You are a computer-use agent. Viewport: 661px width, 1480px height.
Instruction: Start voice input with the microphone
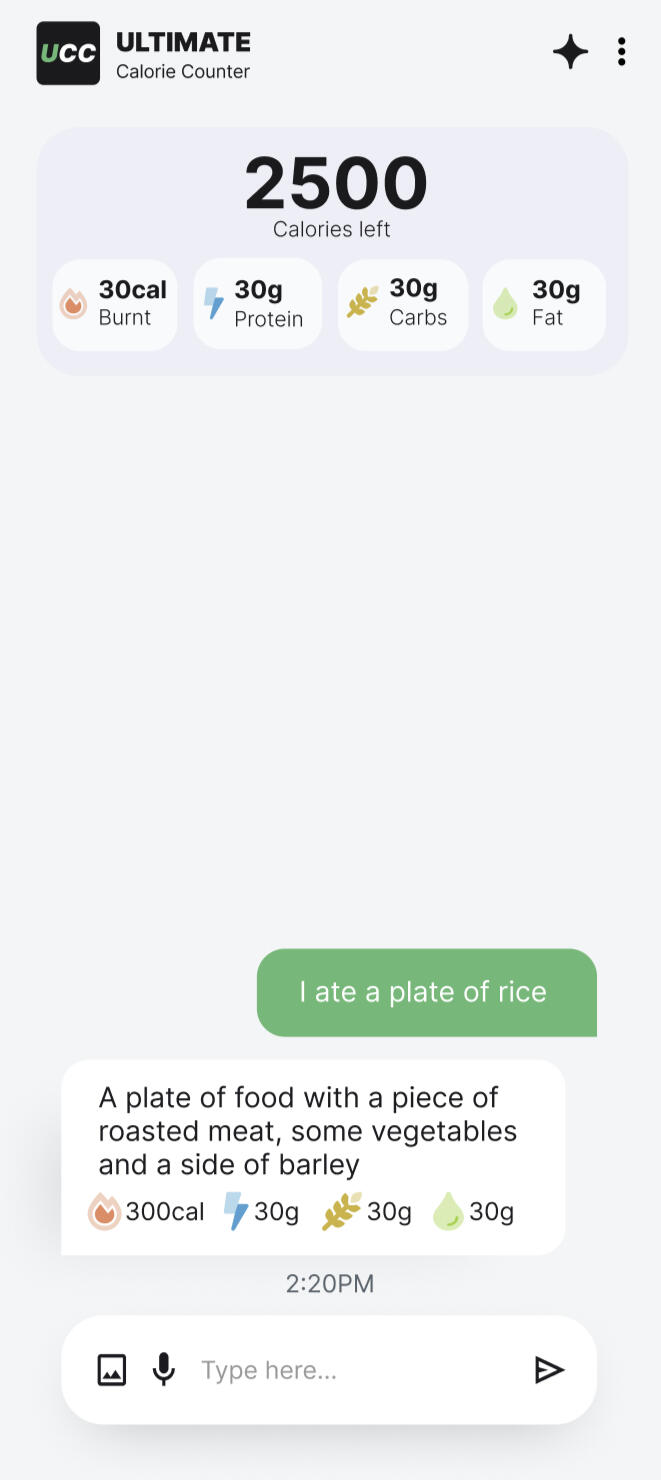[x=164, y=1369]
